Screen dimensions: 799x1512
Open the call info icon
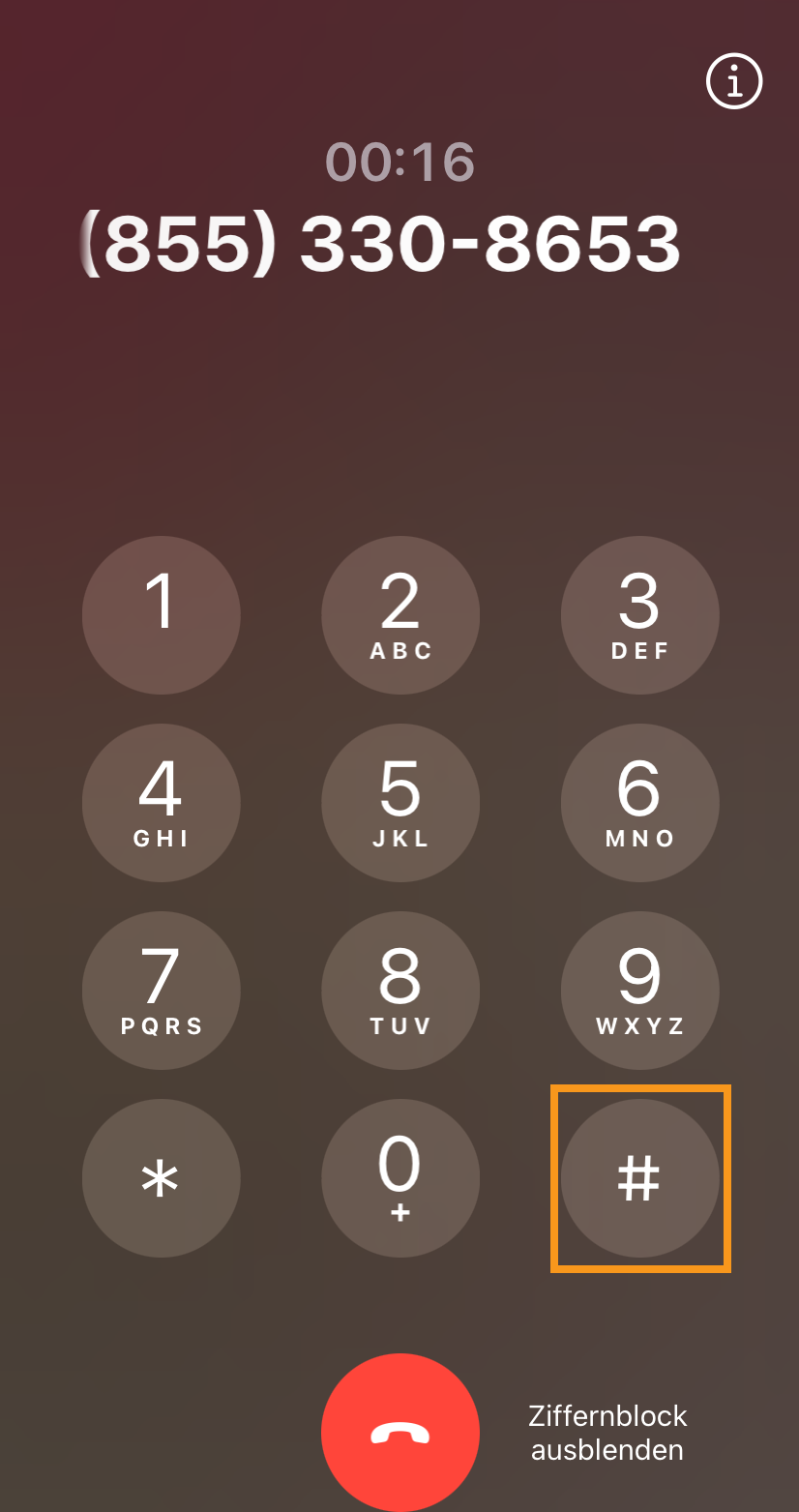[x=734, y=83]
